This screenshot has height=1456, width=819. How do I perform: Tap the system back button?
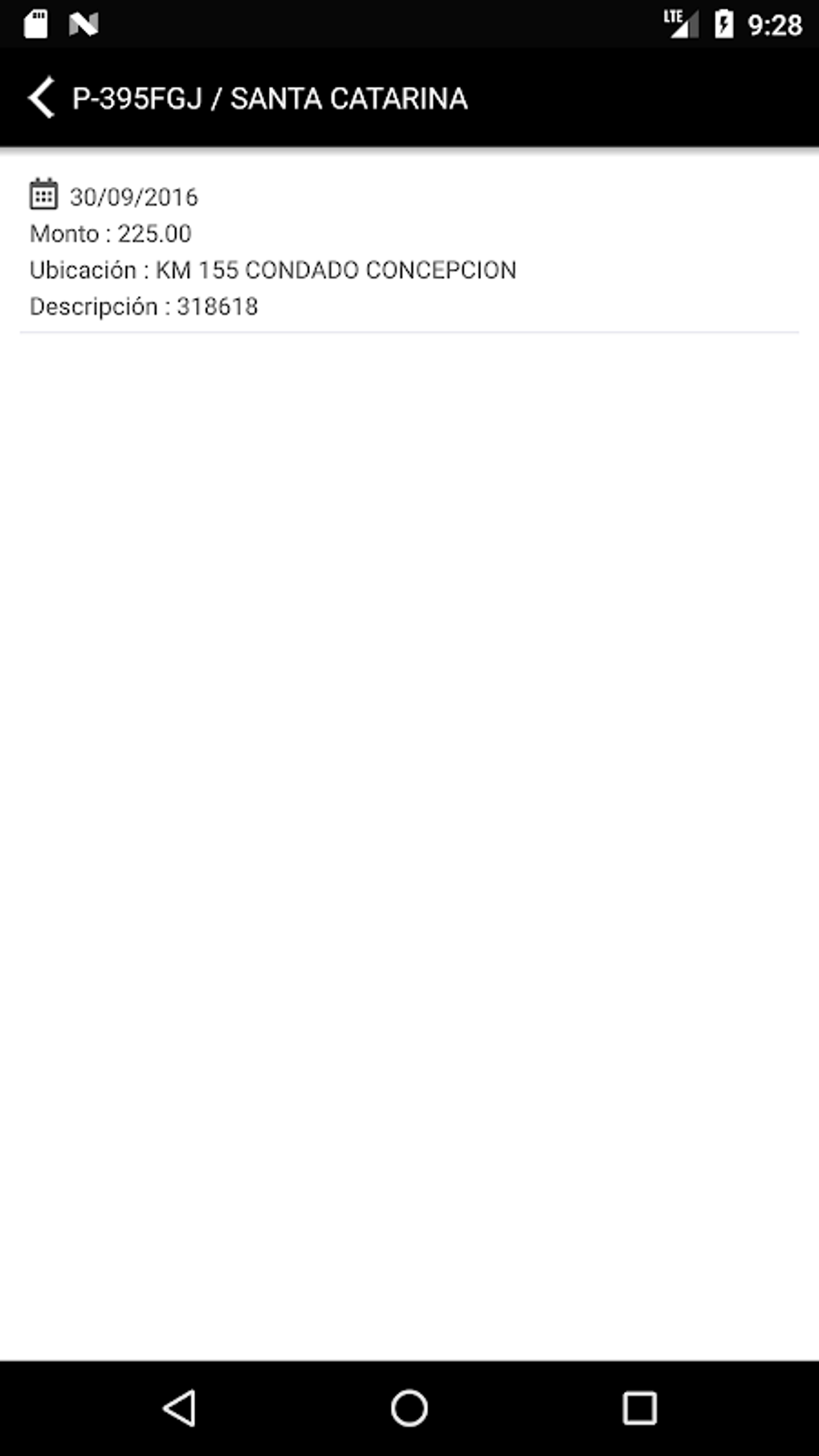[x=179, y=1408]
